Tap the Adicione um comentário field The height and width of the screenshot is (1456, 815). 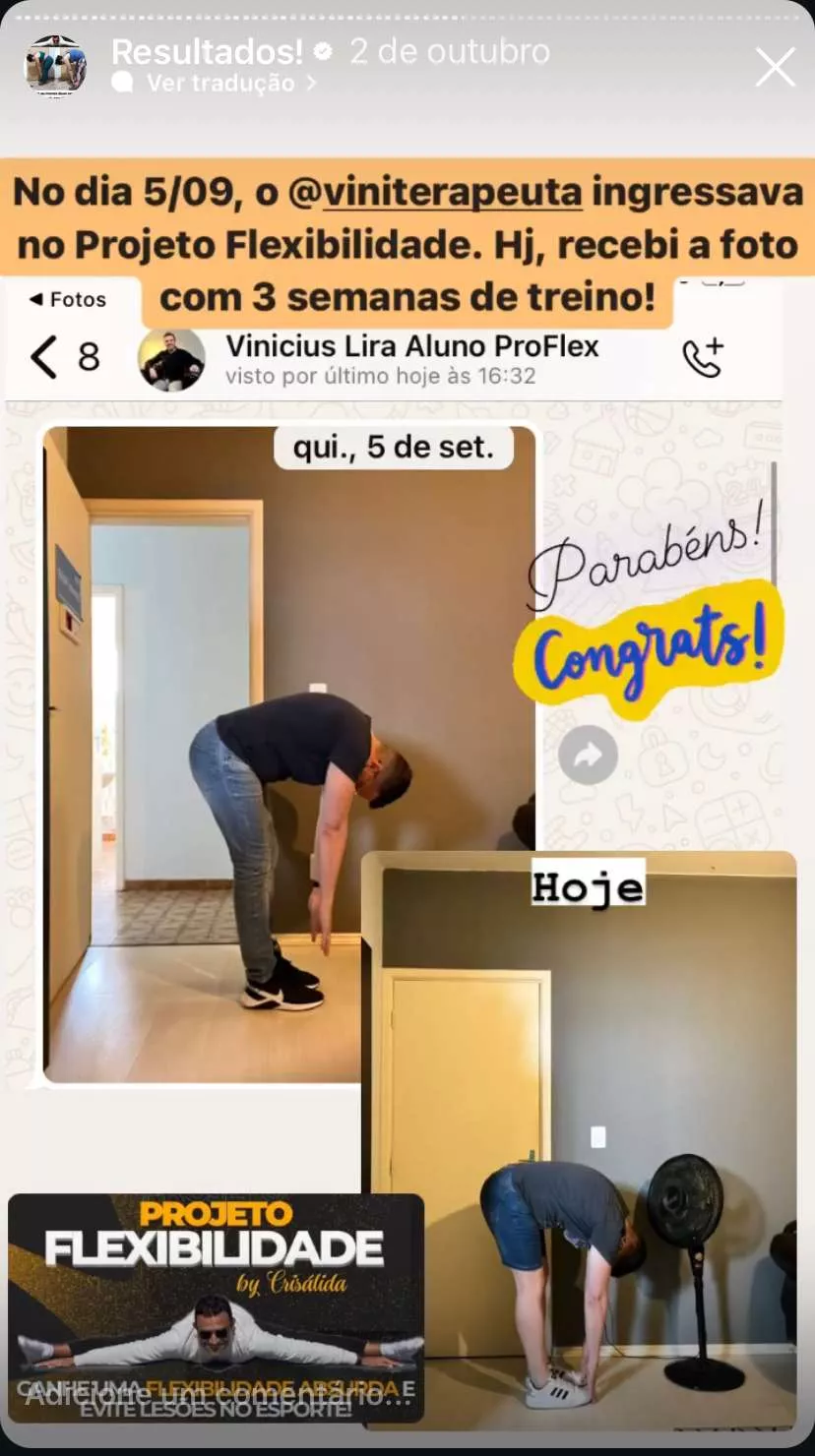tap(217, 1394)
